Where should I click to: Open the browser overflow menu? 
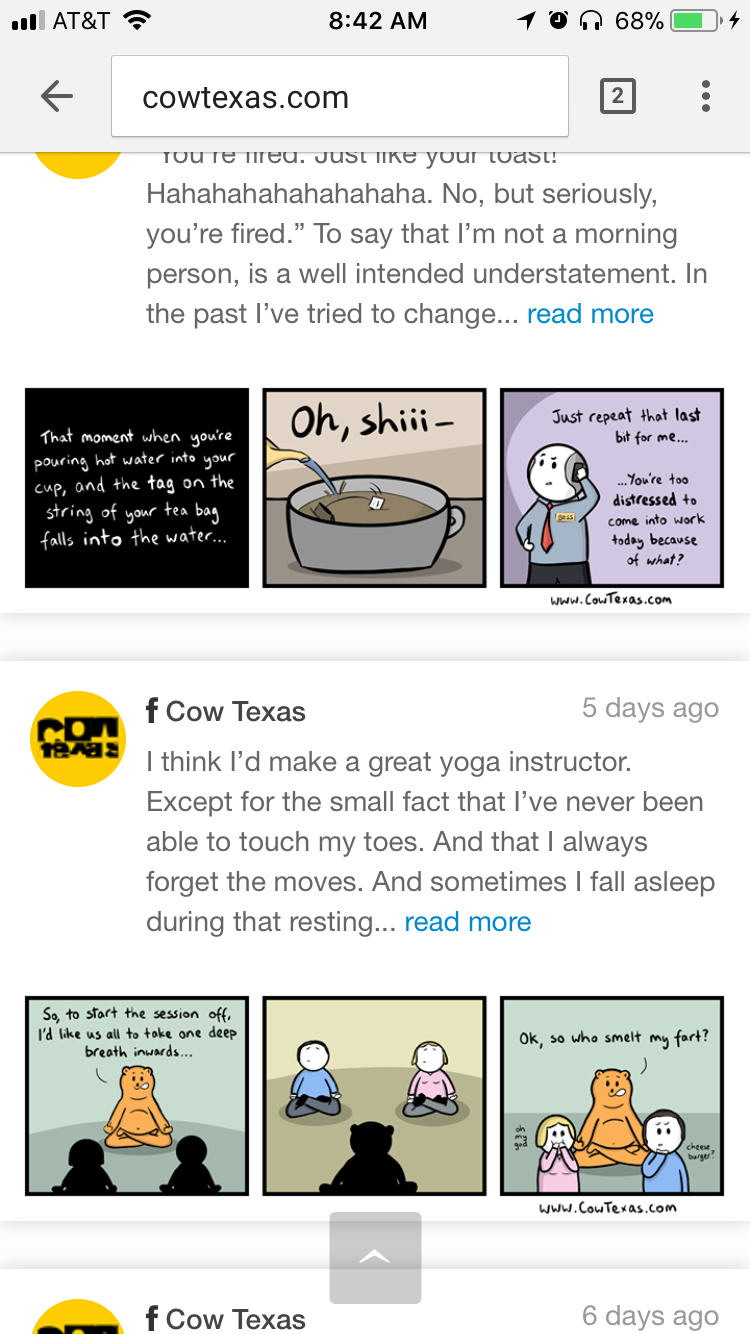(706, 96)
